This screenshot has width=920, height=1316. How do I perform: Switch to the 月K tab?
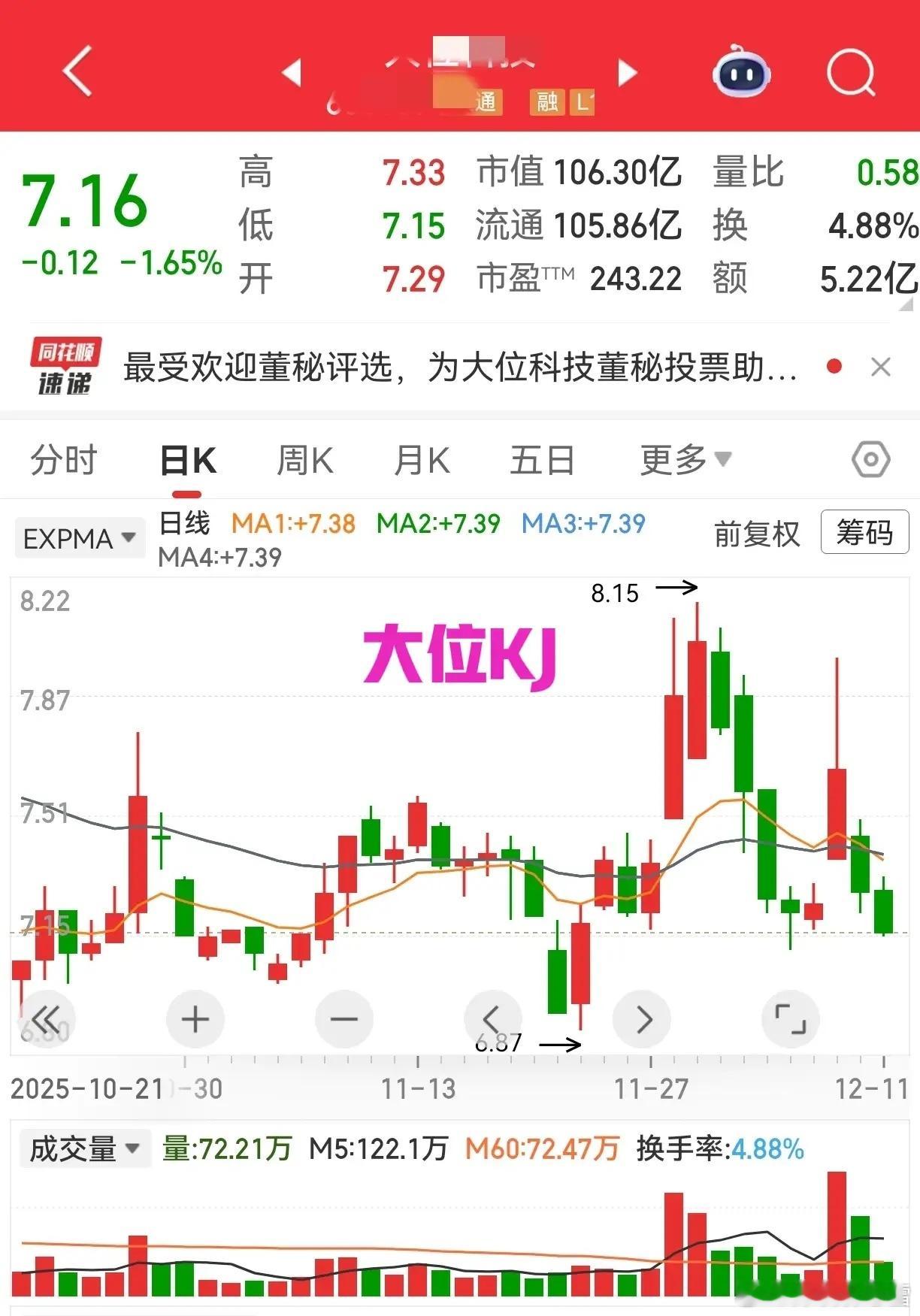tap(422, 459)
